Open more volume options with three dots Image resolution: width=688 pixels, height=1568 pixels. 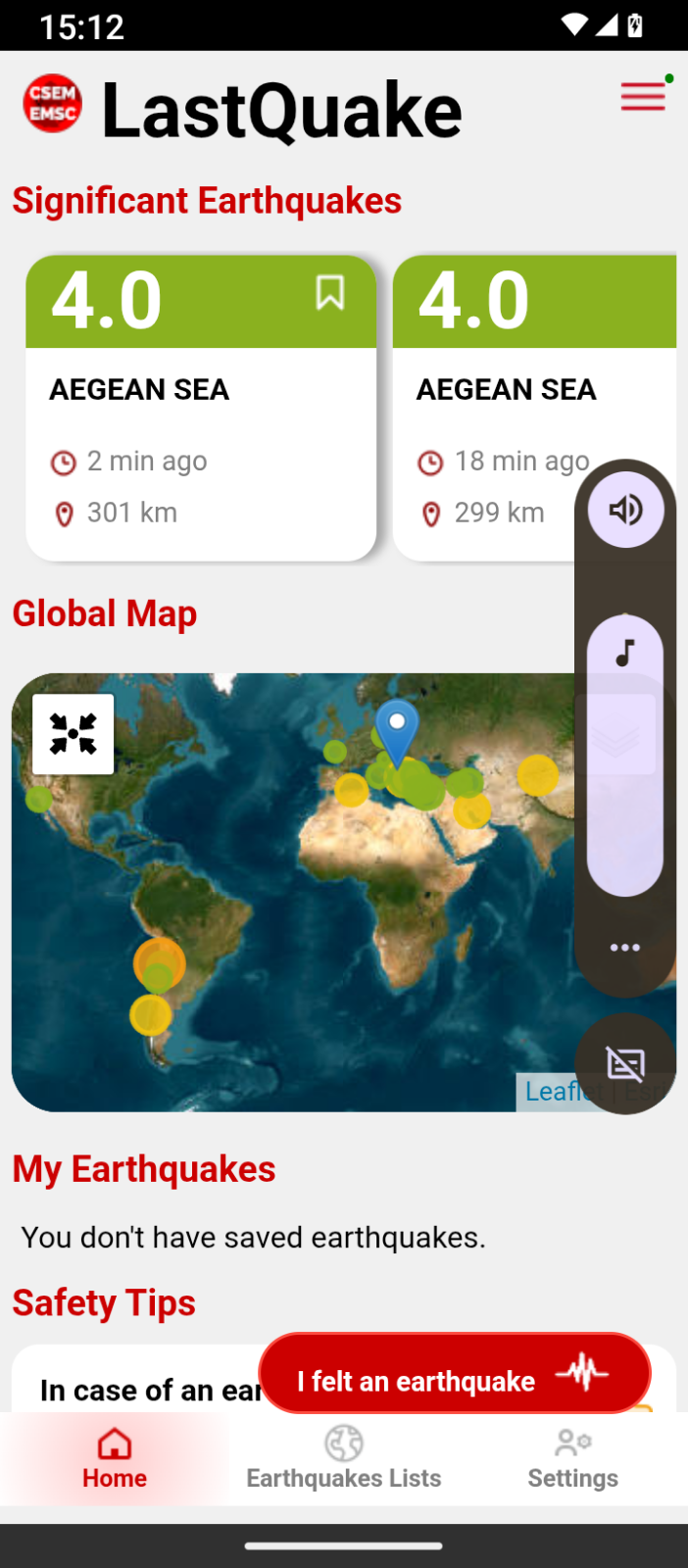tap(625, 948)
